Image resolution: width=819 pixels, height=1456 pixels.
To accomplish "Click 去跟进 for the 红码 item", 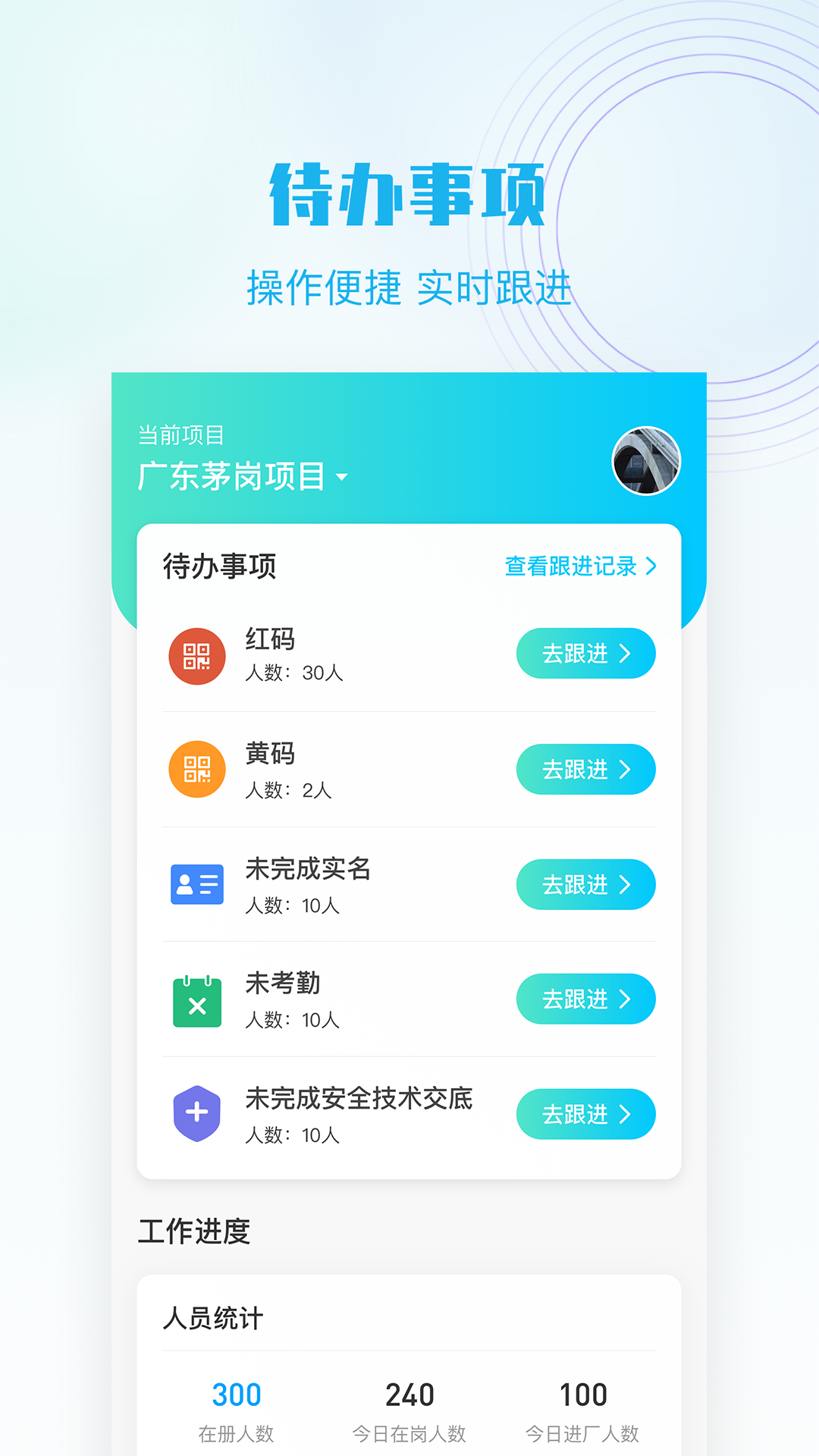I will click(585, 654).
